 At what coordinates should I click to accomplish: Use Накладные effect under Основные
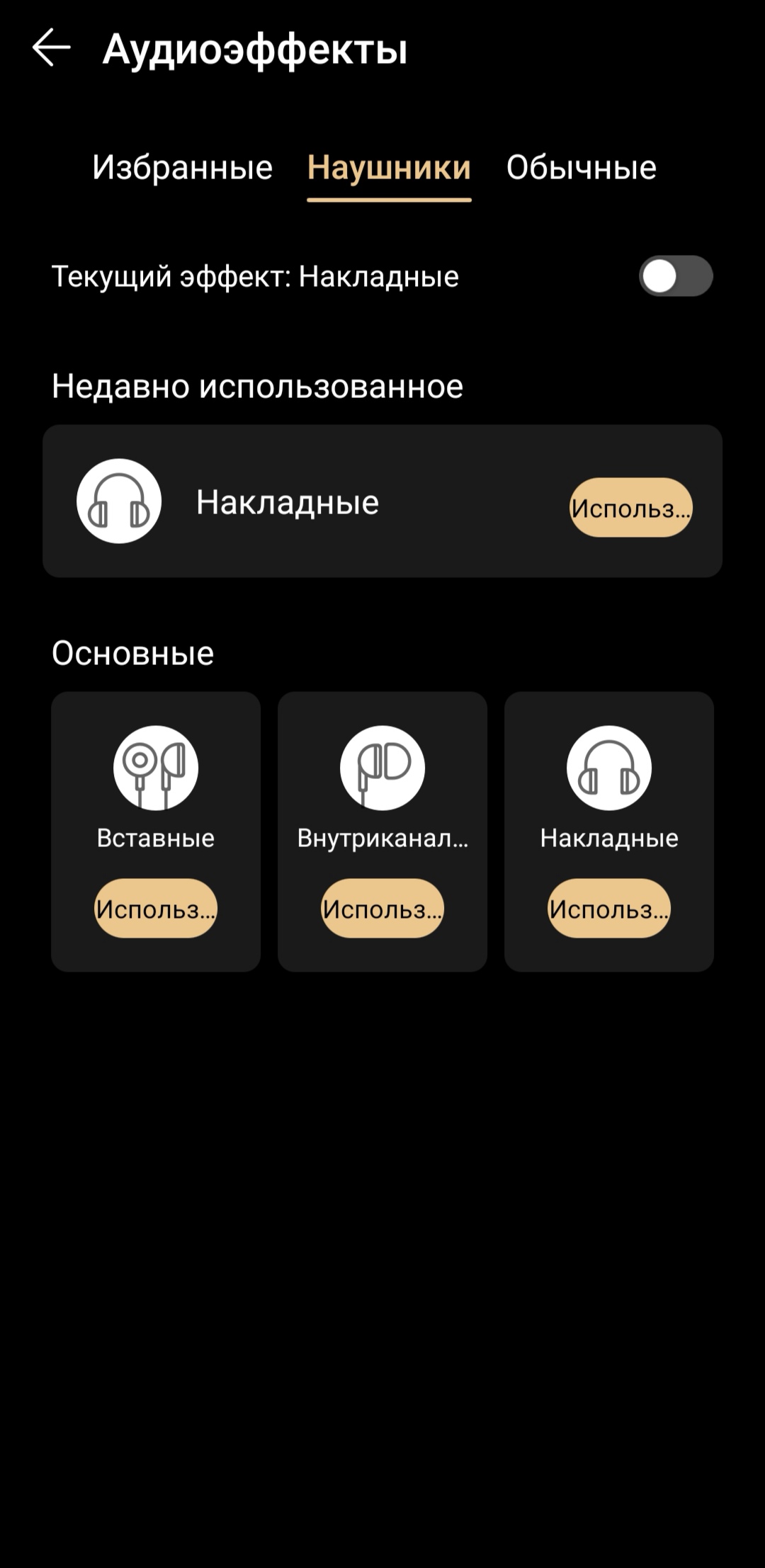point(609,909)
